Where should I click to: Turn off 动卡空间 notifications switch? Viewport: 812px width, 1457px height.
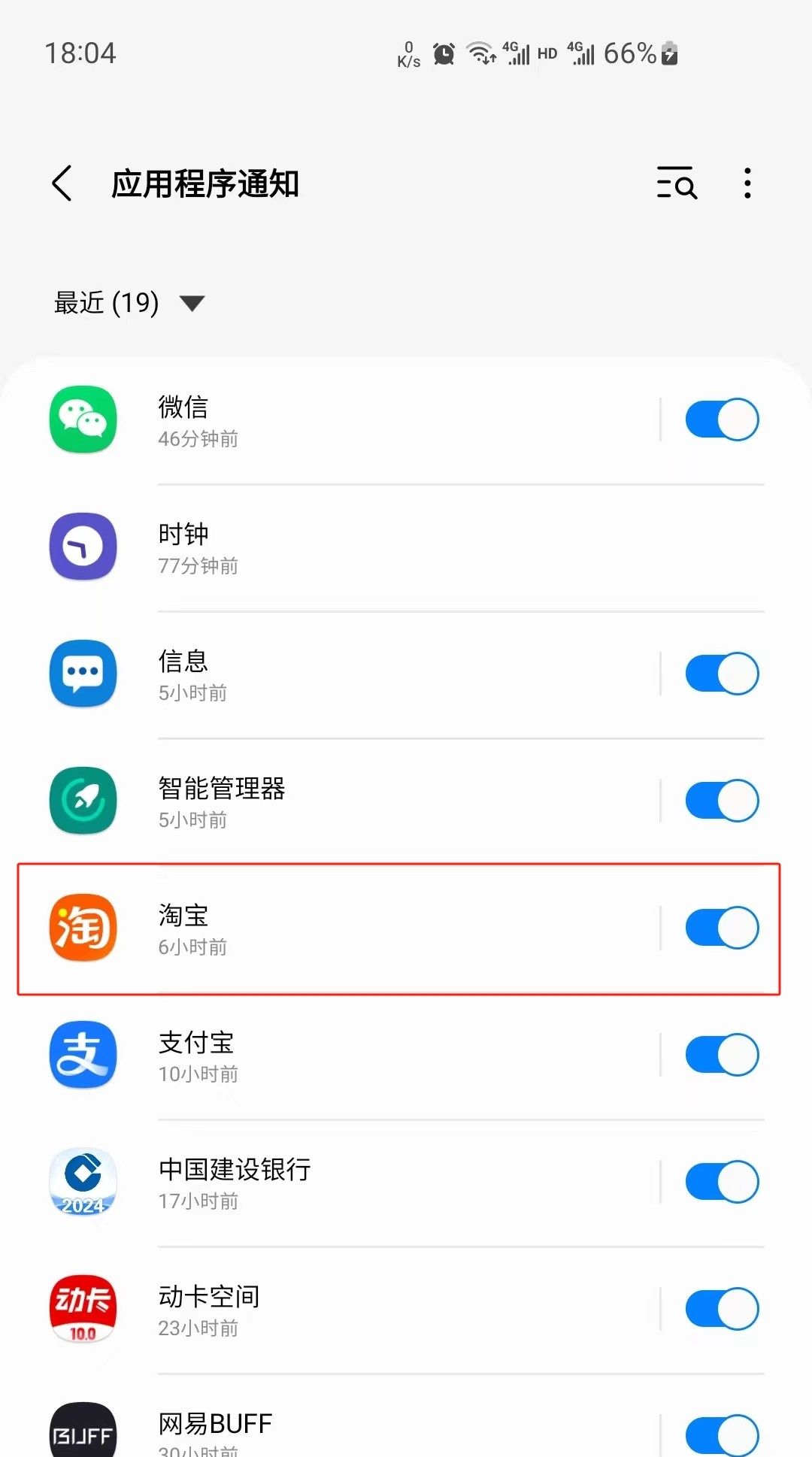click(721, 1309)
